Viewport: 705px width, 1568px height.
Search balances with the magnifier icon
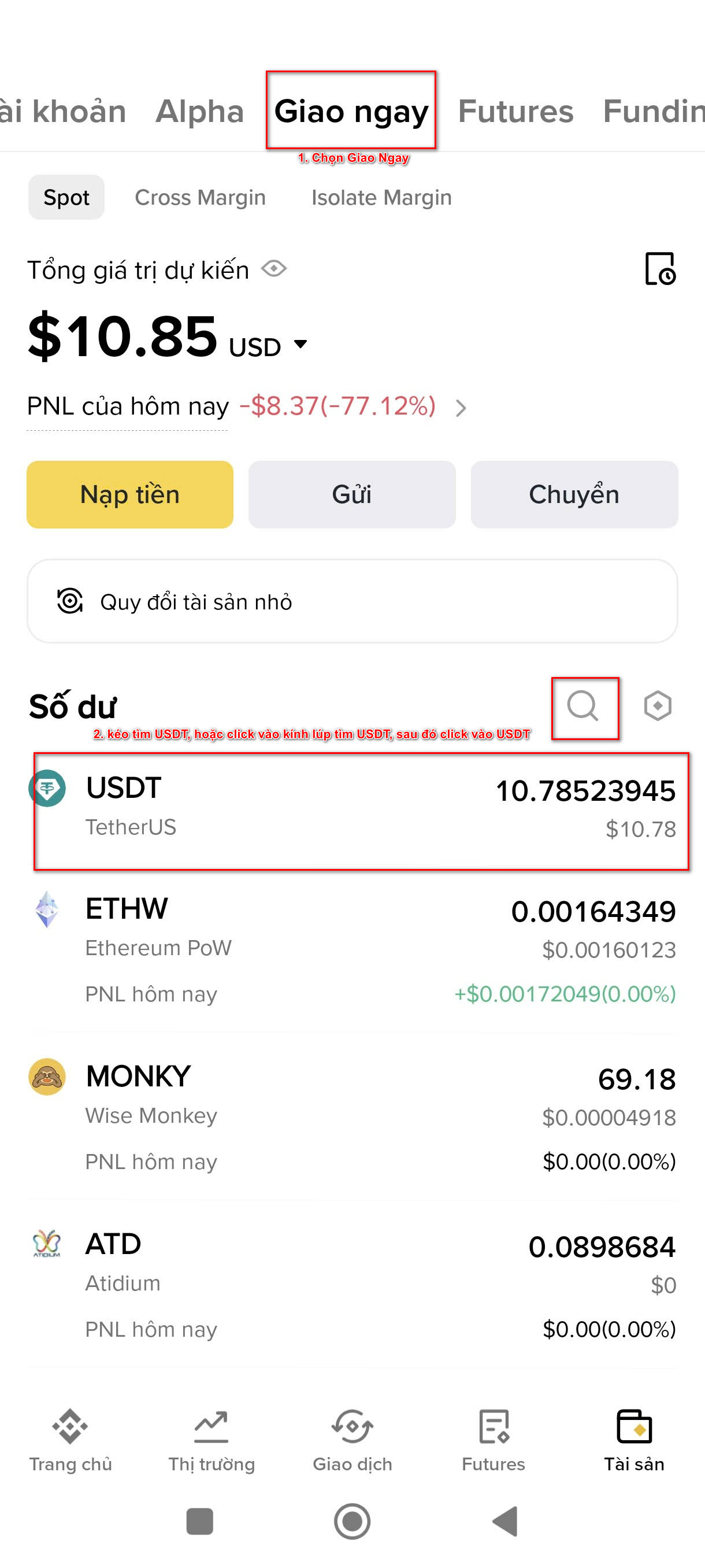click(583, 707)
